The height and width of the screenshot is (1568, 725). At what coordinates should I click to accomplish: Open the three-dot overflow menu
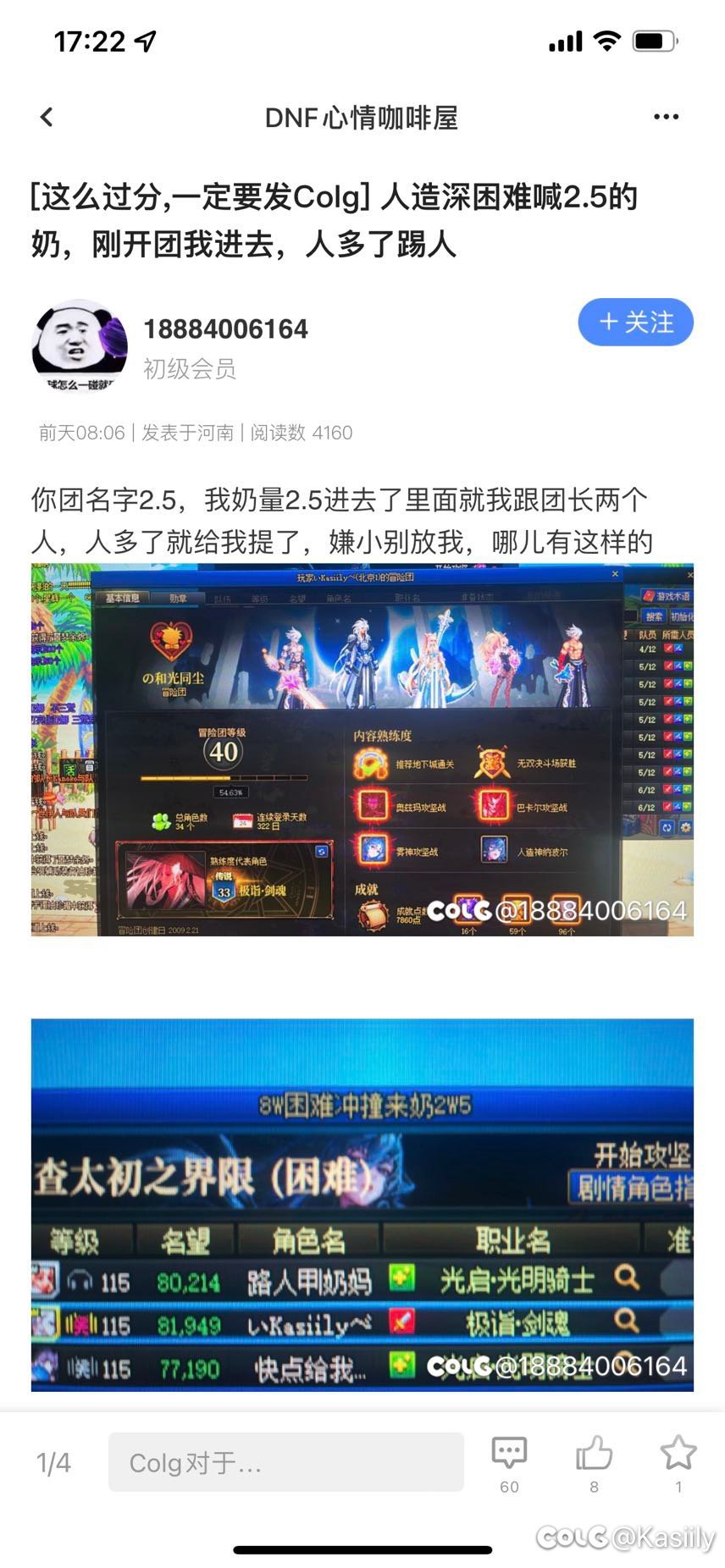pyautogui.click(x=666, y=117)
